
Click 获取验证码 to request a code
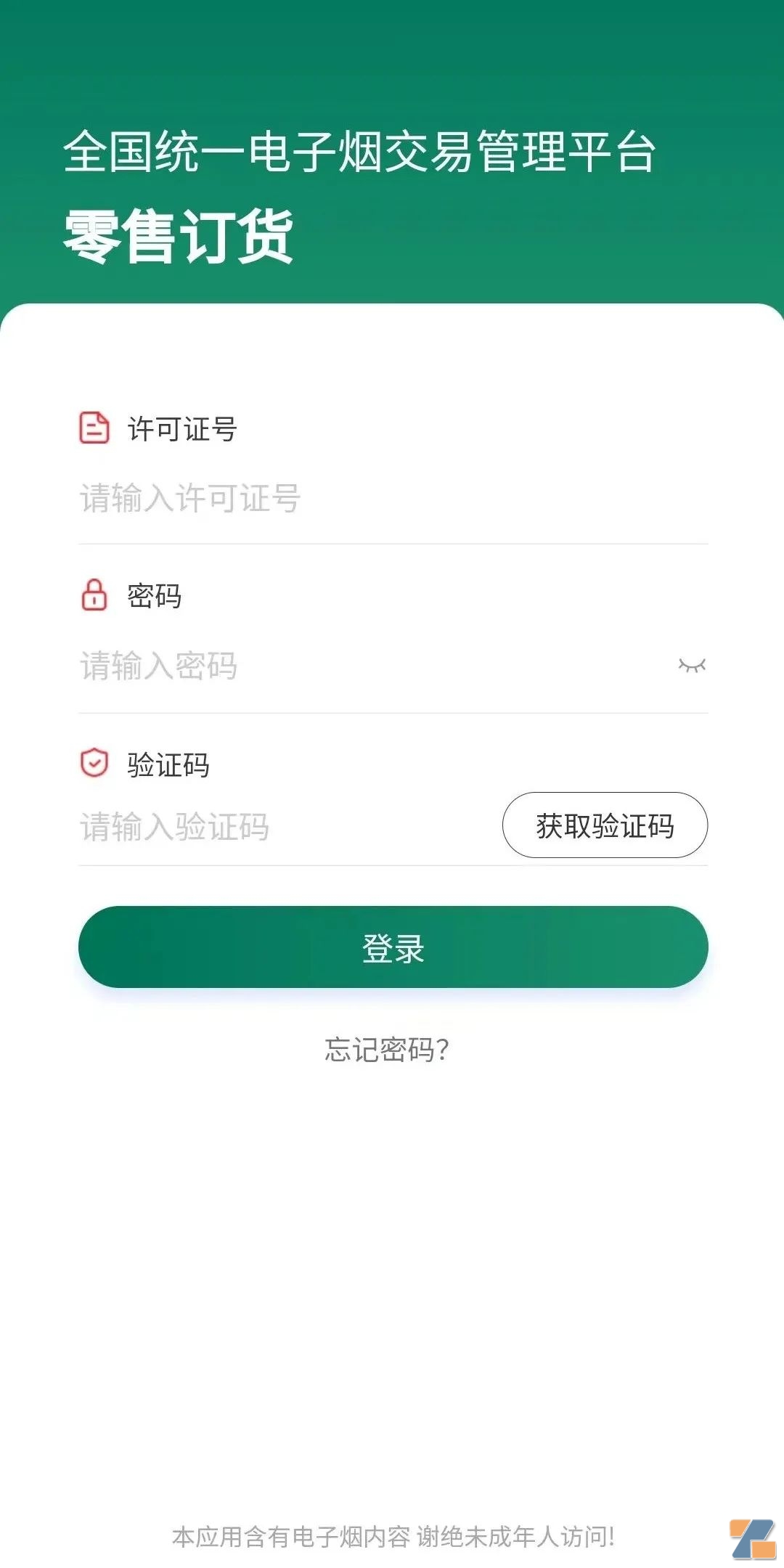(605, 825)
